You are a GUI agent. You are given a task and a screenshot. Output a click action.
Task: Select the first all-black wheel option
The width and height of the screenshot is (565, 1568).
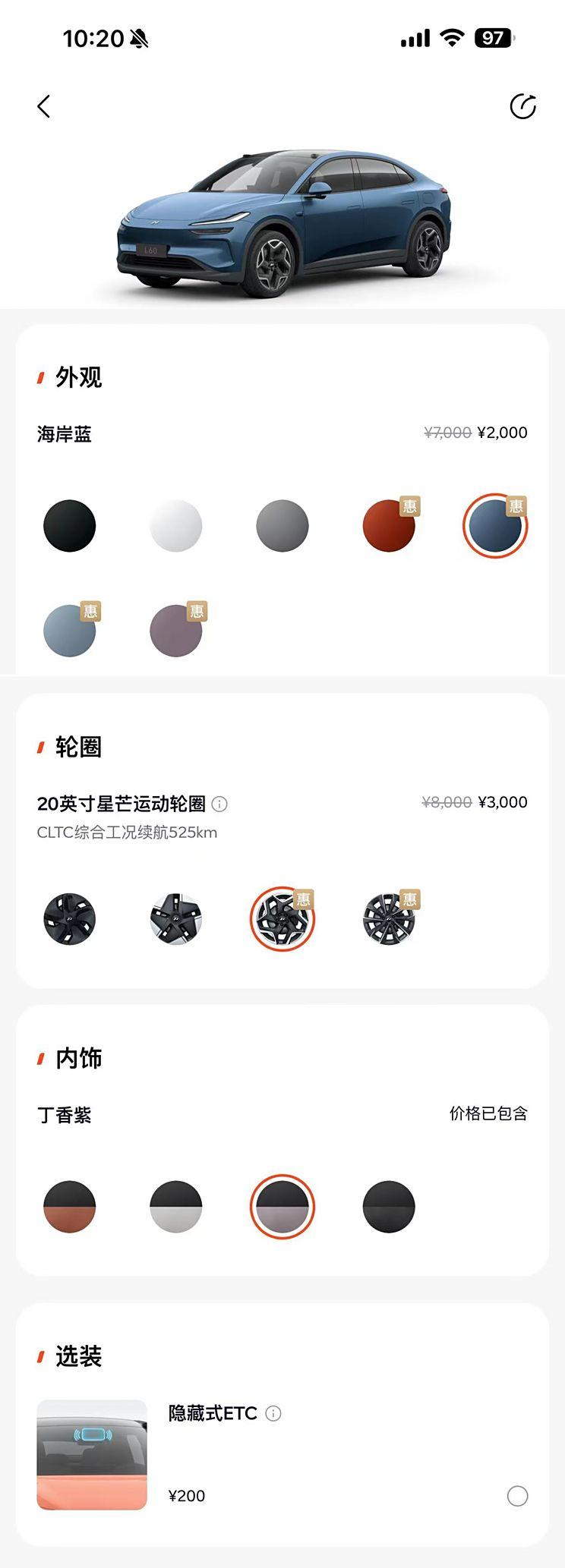(70, 918)
